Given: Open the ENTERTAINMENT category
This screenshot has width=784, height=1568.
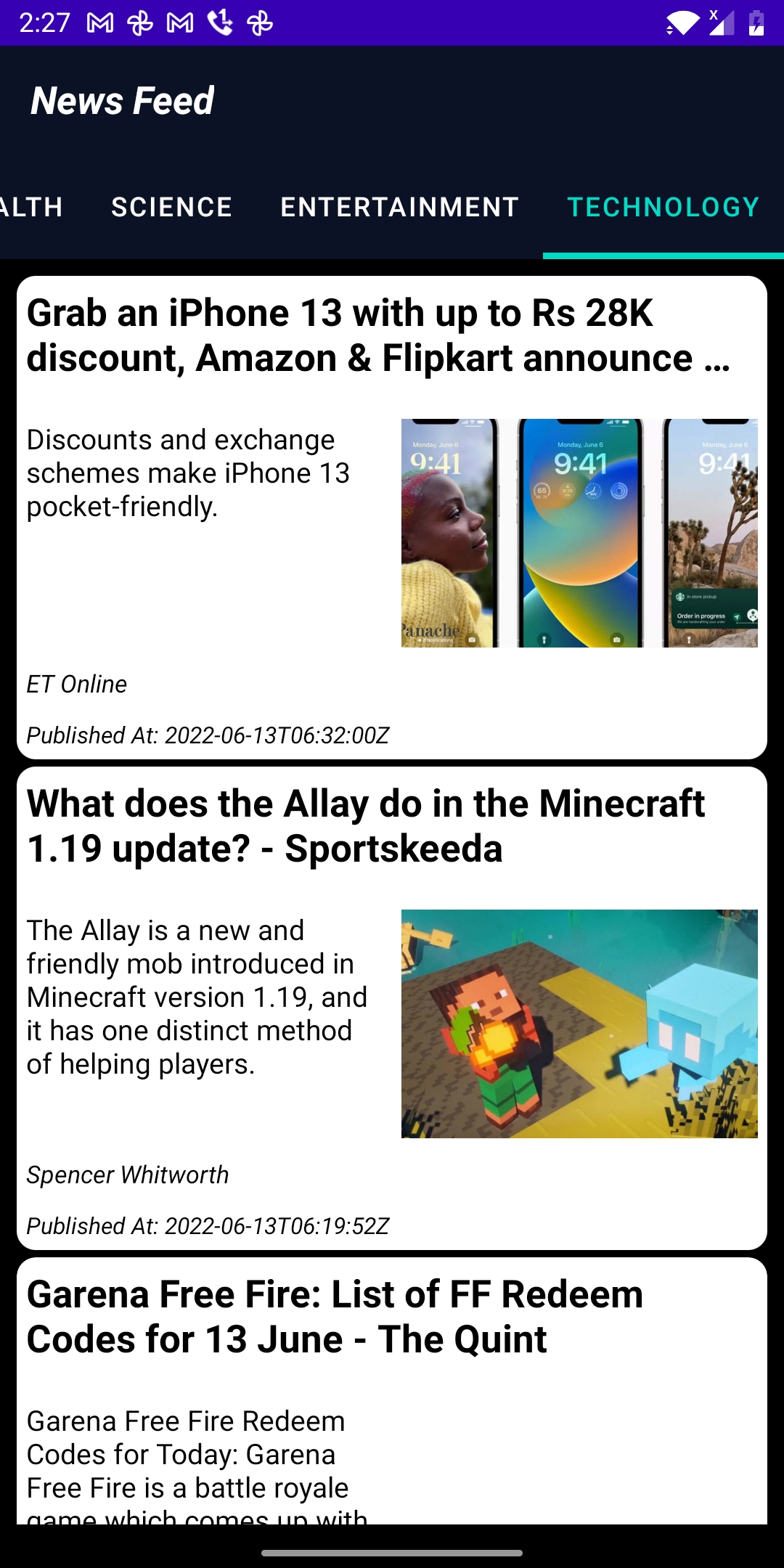Looking at the screenshot, I should tap(399, 208).
